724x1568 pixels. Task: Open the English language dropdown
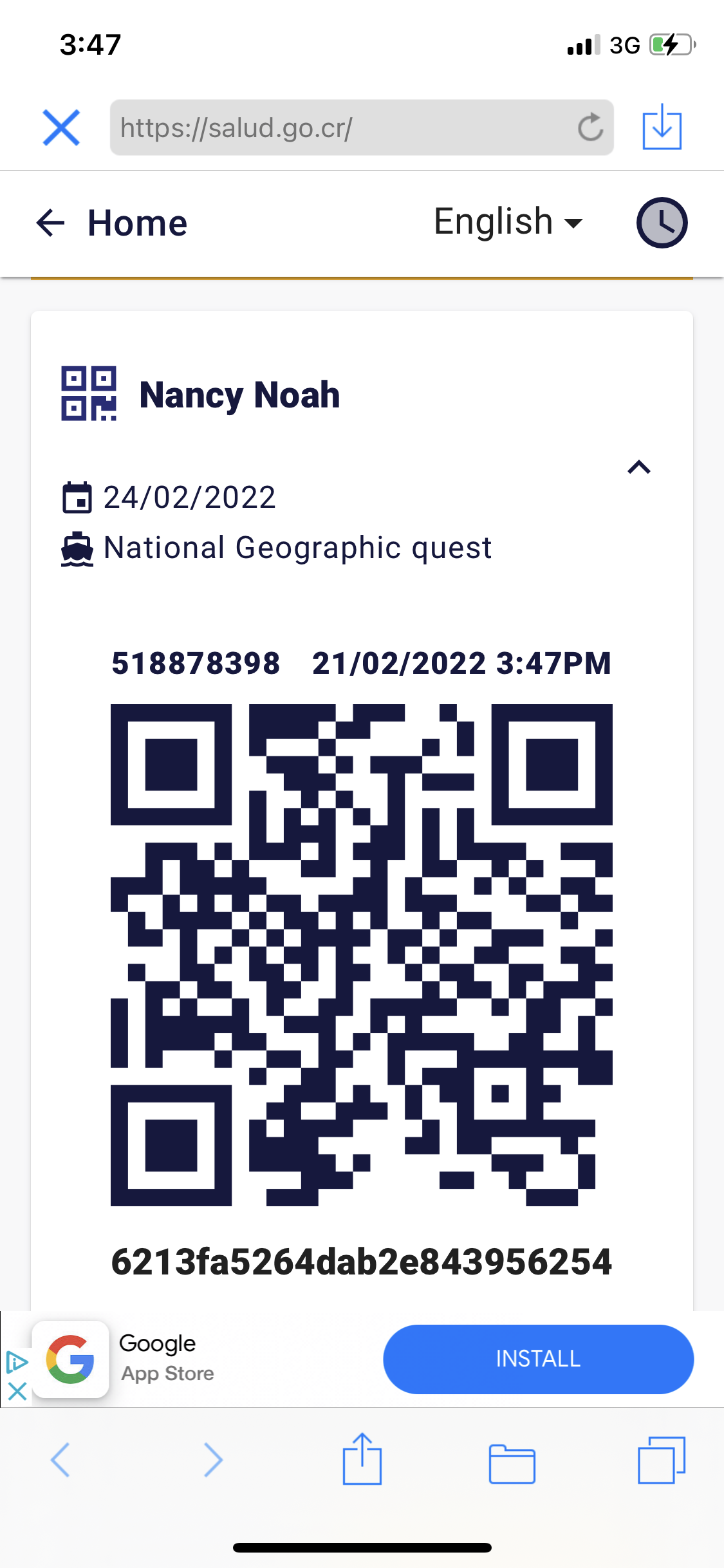(508, 222)
